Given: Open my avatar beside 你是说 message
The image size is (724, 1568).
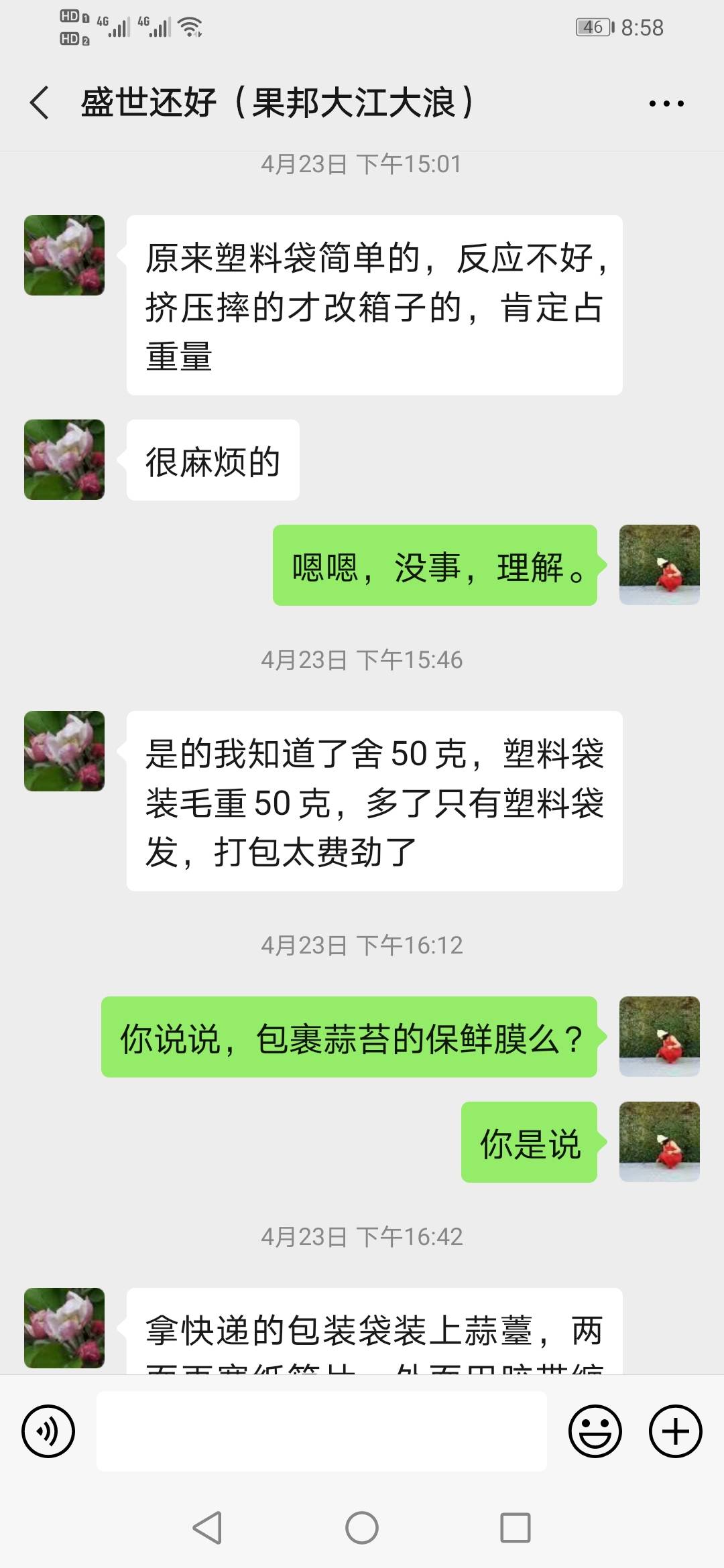Looking at the screenshot, I should coord(659,1142).
